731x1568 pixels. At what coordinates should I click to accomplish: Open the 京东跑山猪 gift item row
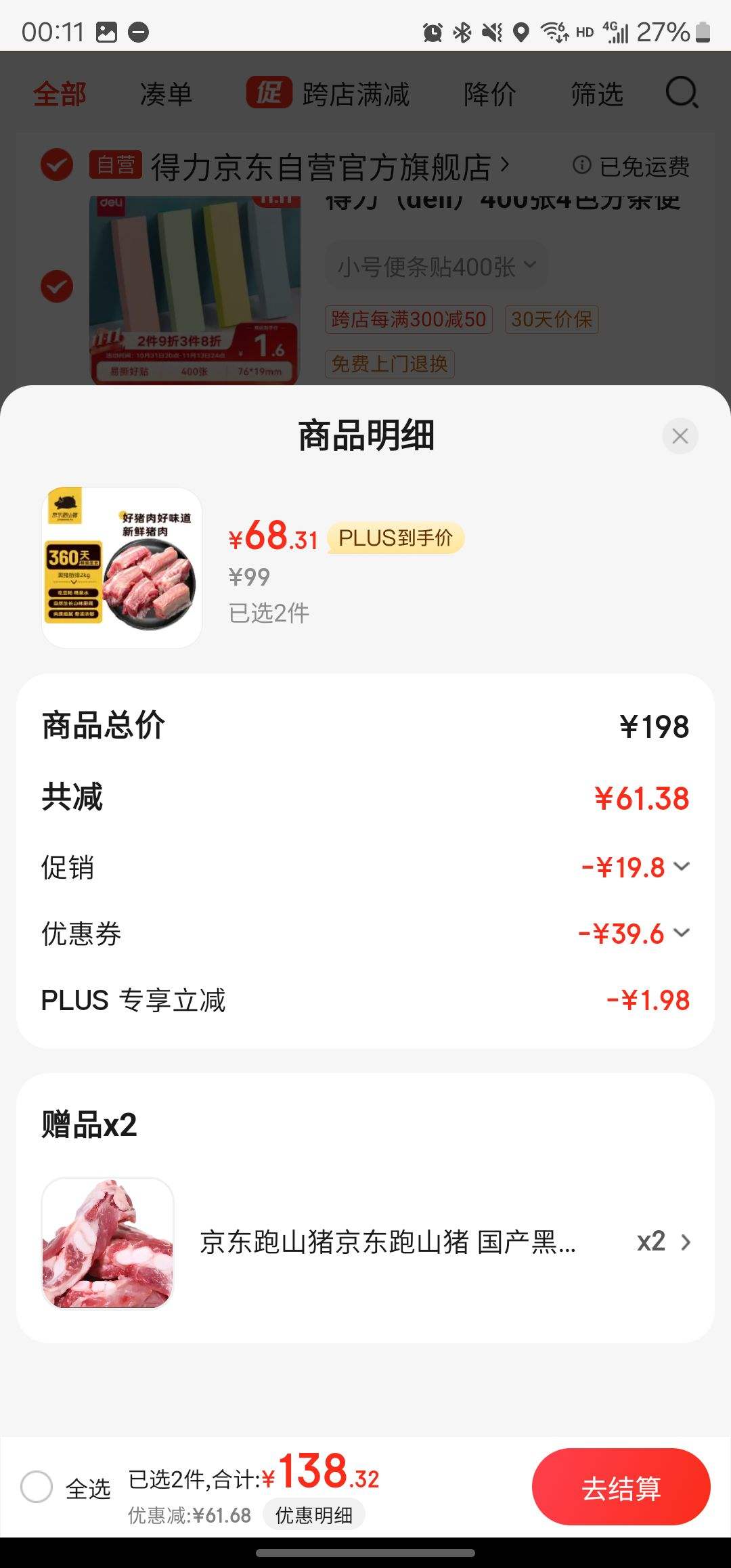click(365, 1243)
